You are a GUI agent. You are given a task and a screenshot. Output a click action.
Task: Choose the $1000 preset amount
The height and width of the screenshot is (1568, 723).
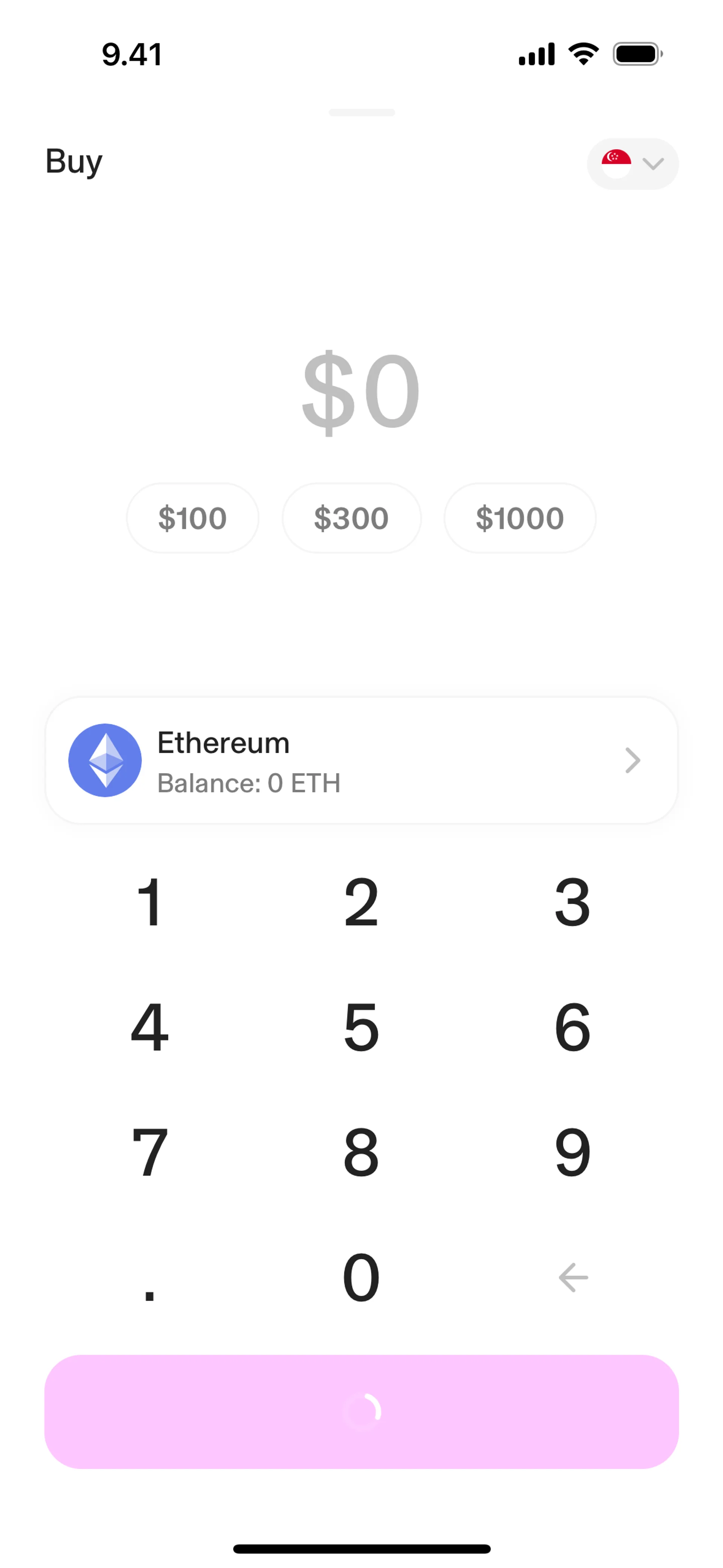point(520,518)
